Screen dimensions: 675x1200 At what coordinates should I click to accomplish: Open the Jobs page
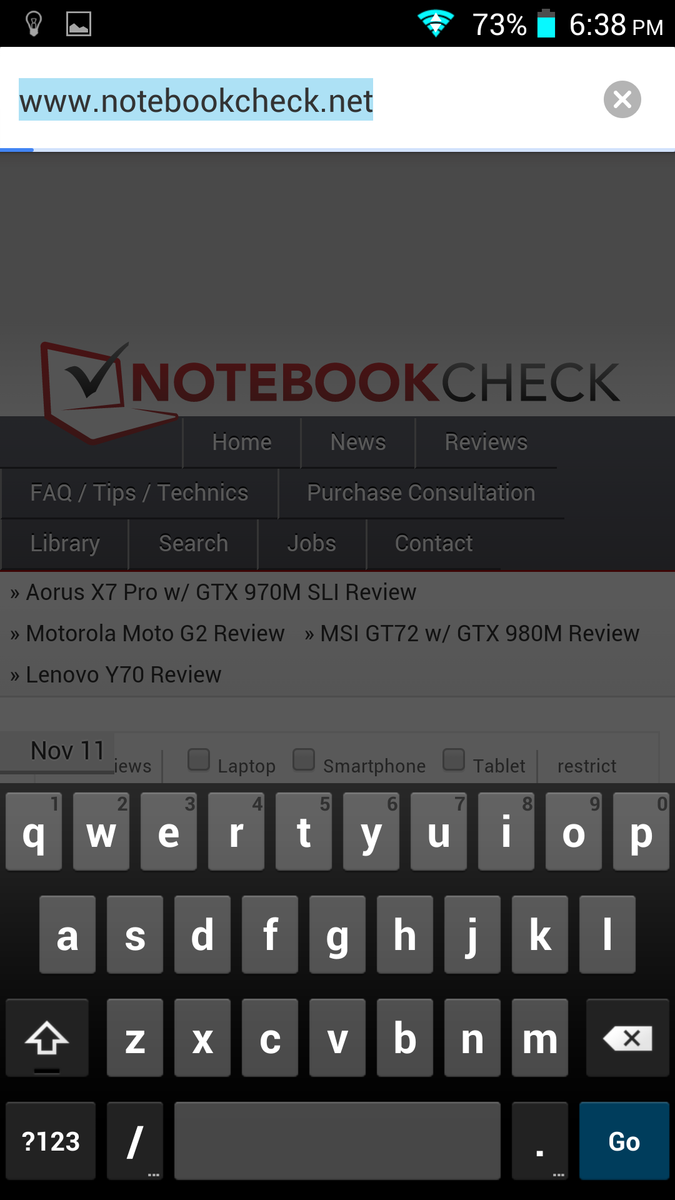coord(312,544)
